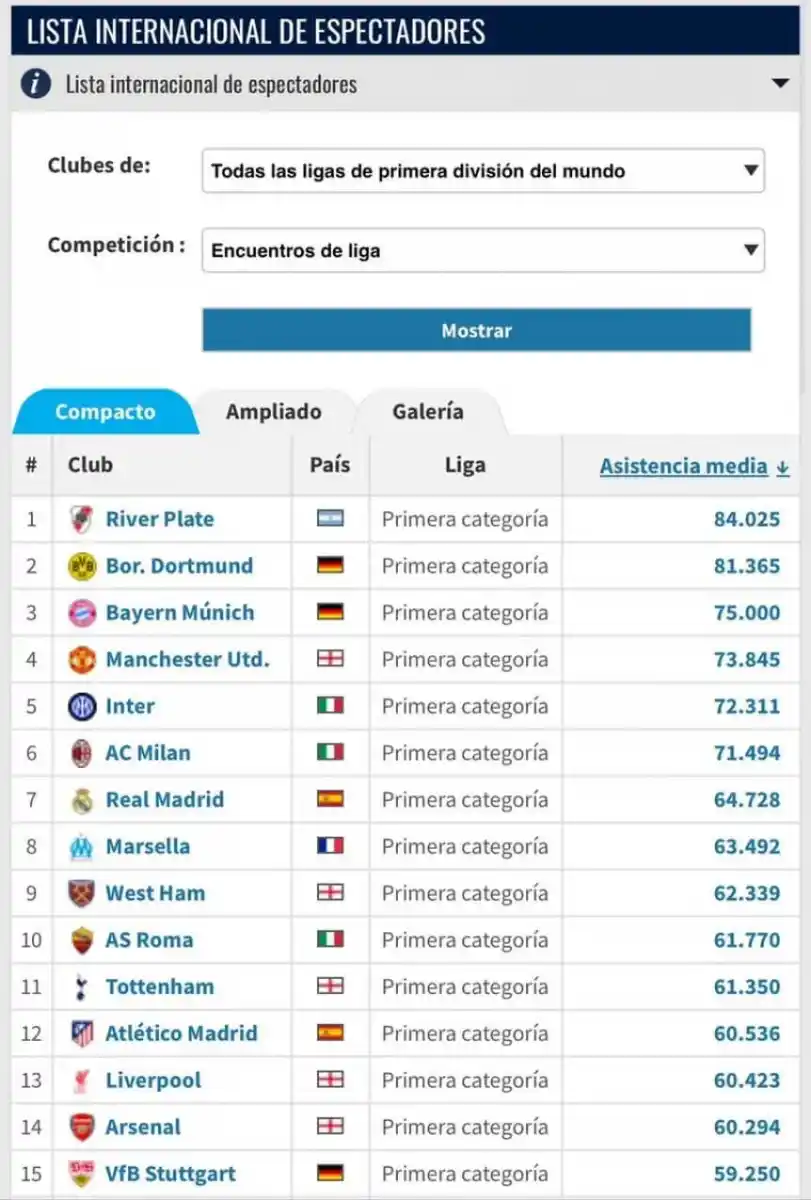
Task: Switch to the Ampliado tab
Action: point(274,411)
